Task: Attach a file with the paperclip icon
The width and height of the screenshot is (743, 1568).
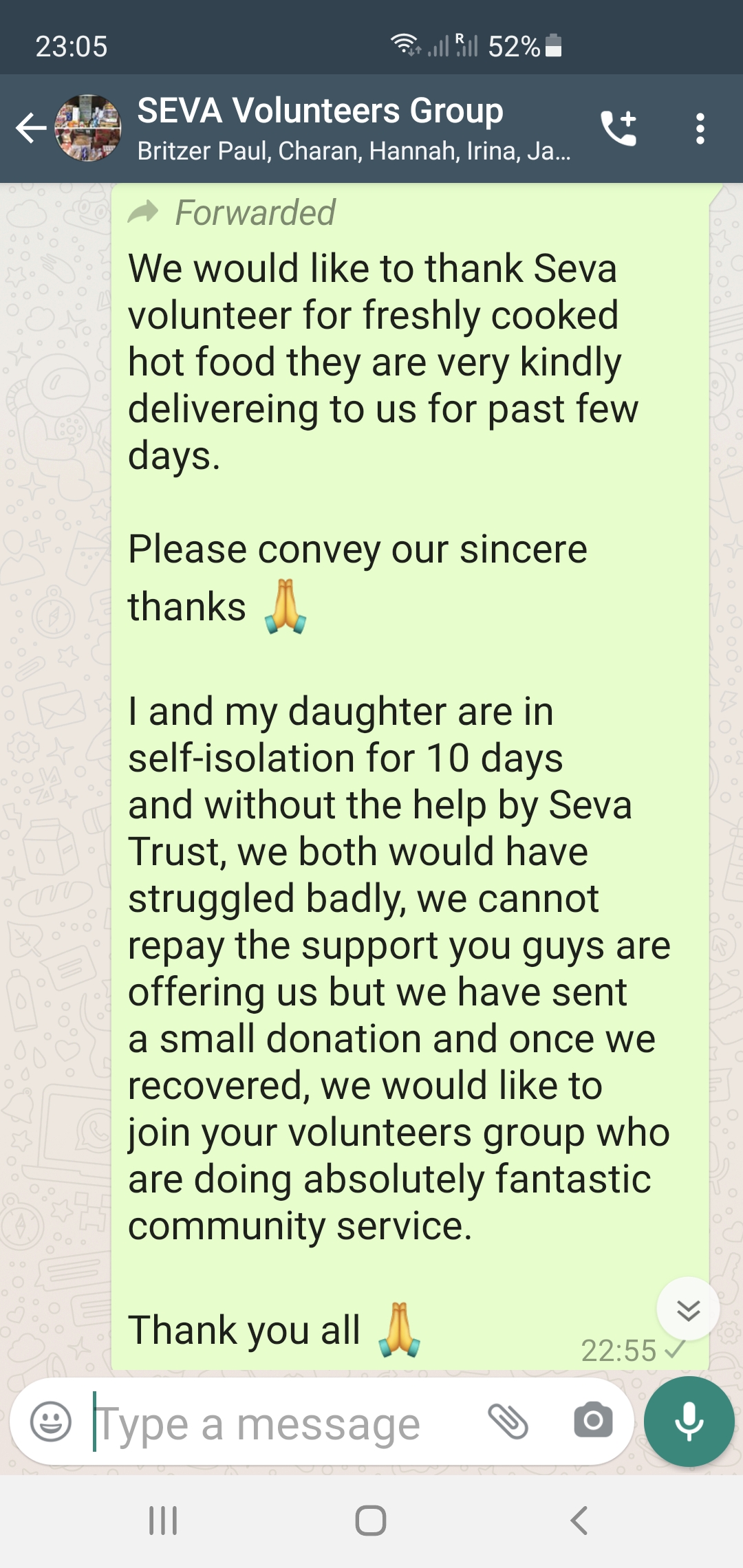Action: coord(508,1422)
